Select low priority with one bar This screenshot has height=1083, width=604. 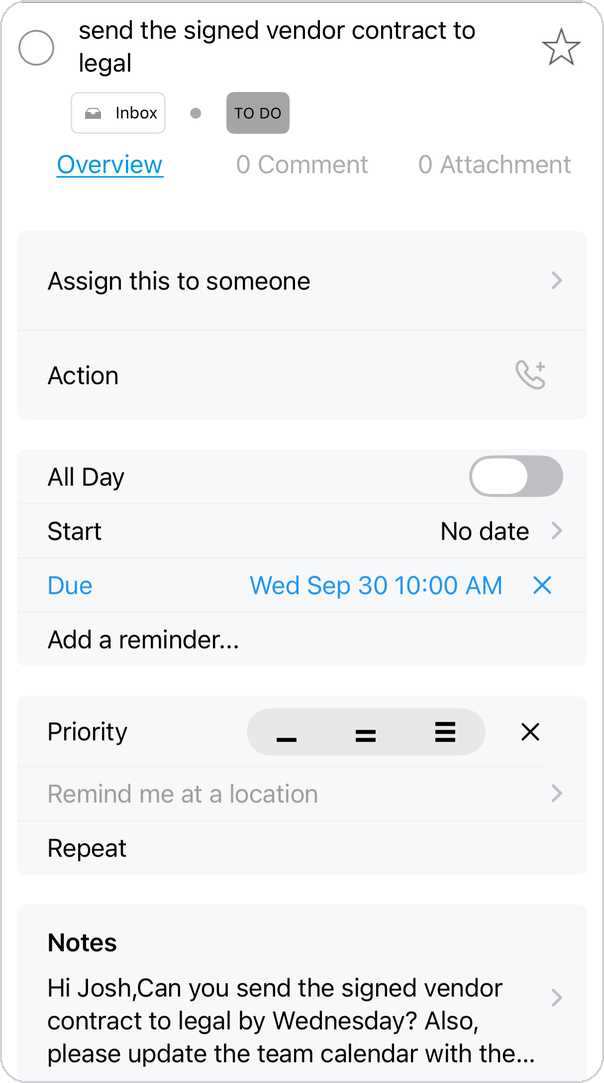(286, 732)
